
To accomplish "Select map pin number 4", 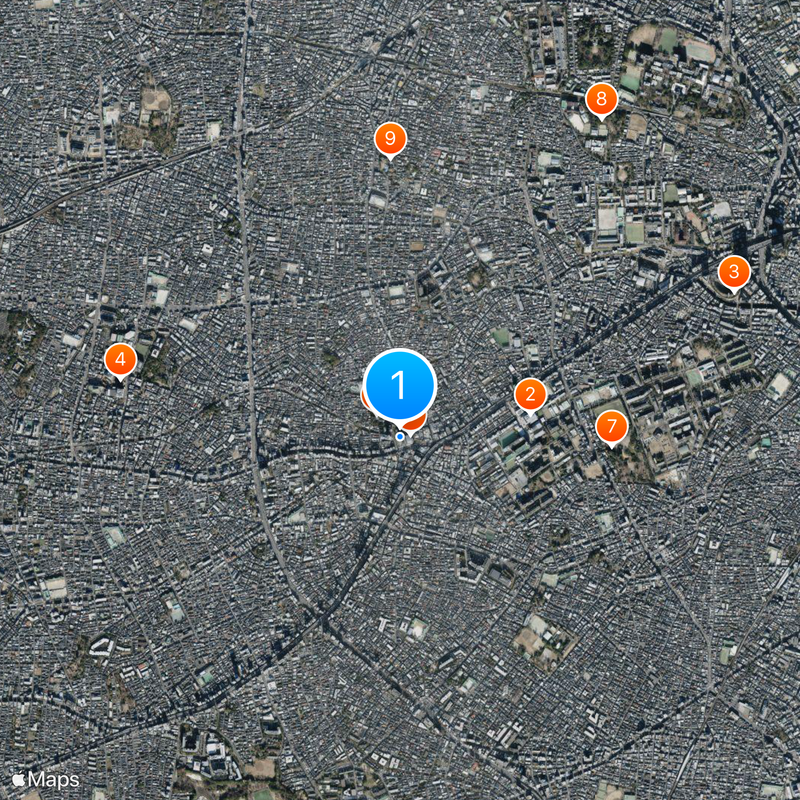I will pos(120,358).
